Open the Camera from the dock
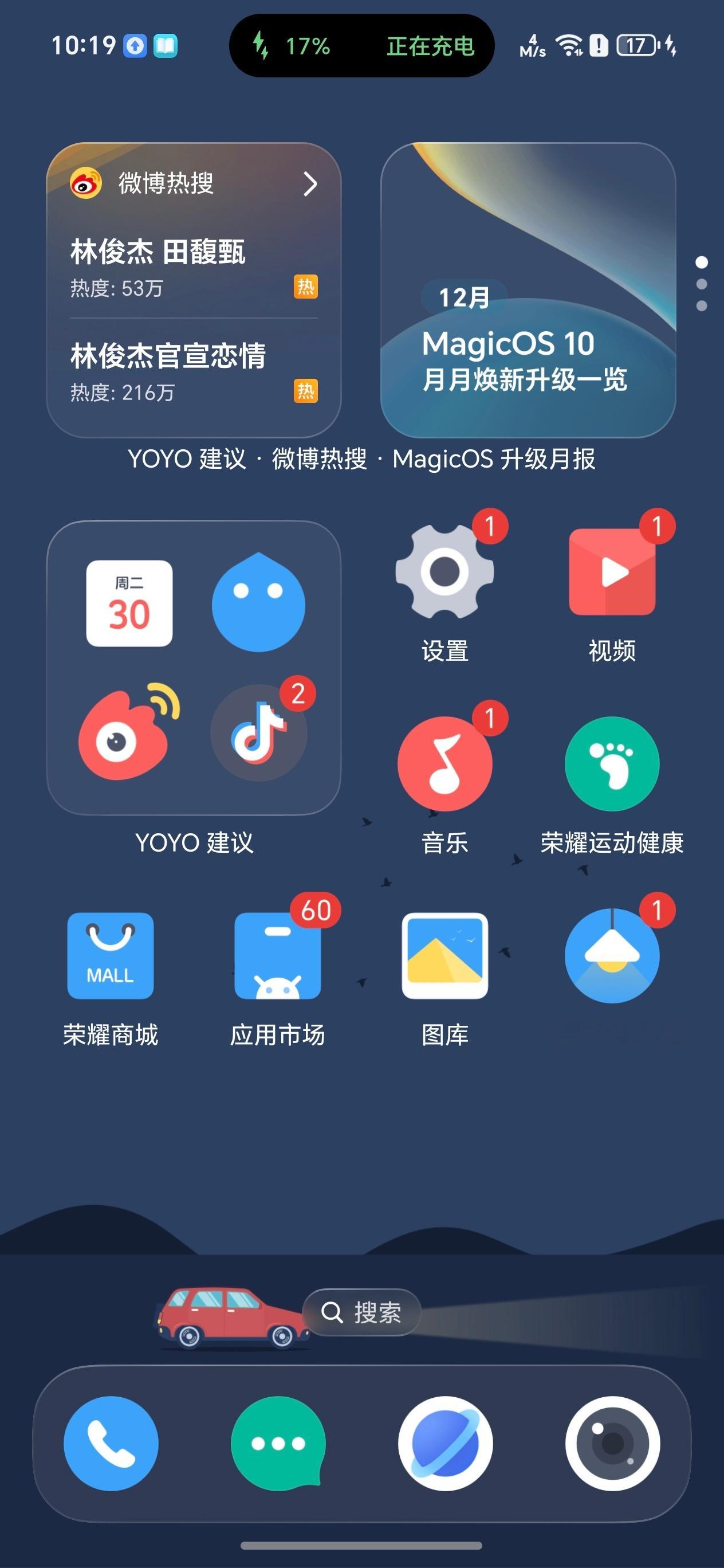Image resolution: width=724 pixels, height=1568 pixels. click(x=614, y=1444)
